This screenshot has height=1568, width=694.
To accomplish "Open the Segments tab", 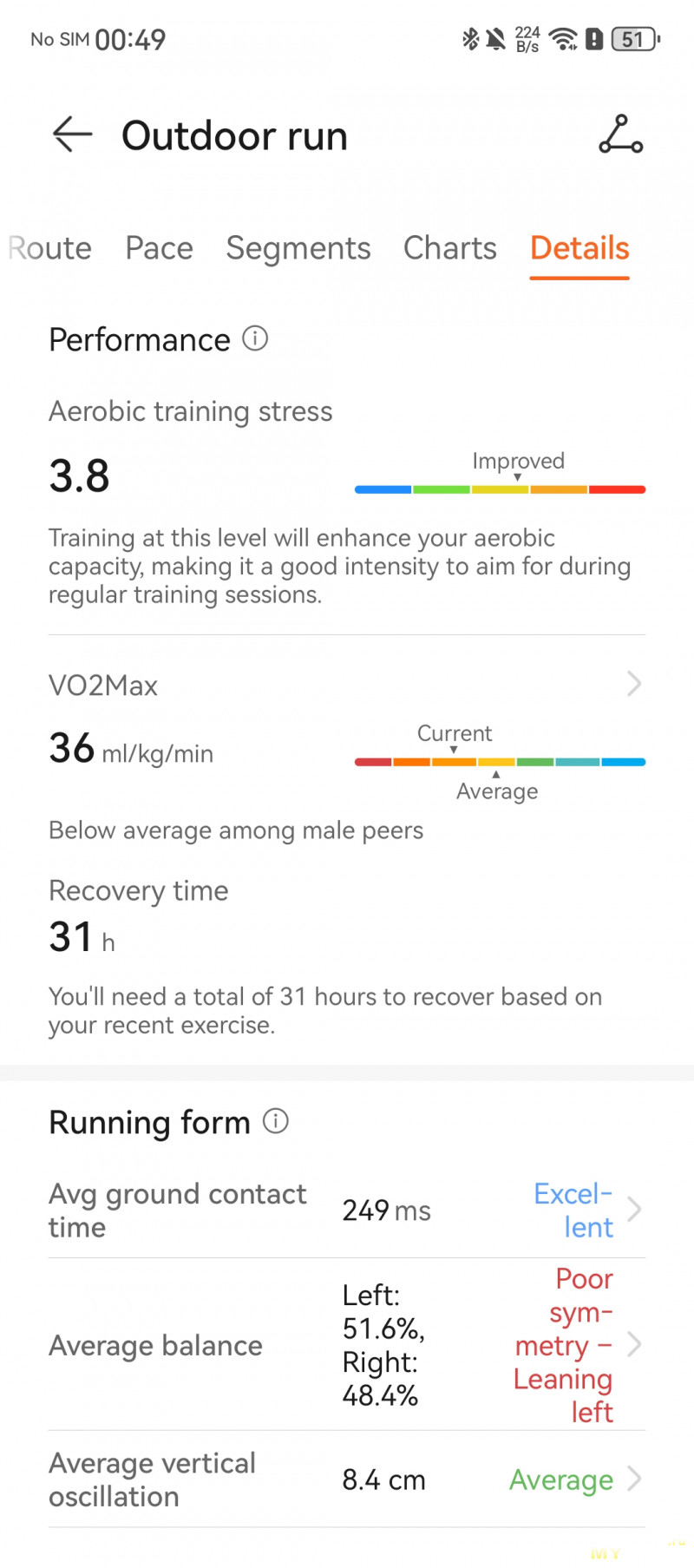I will point(298,248).
